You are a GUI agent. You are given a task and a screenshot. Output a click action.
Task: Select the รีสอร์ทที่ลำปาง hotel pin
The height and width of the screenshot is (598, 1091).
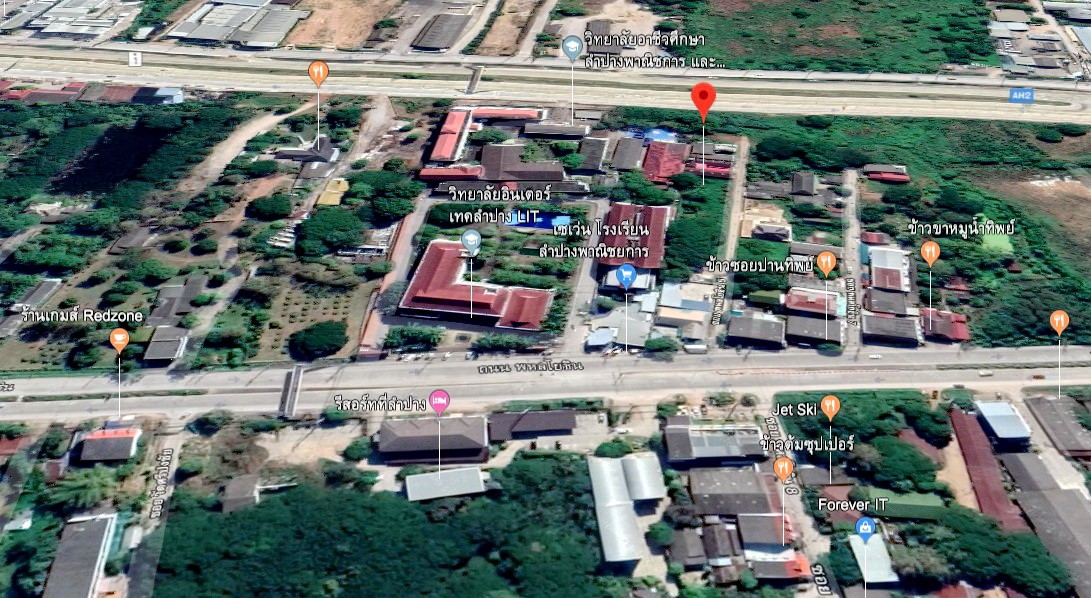[439, 402]
